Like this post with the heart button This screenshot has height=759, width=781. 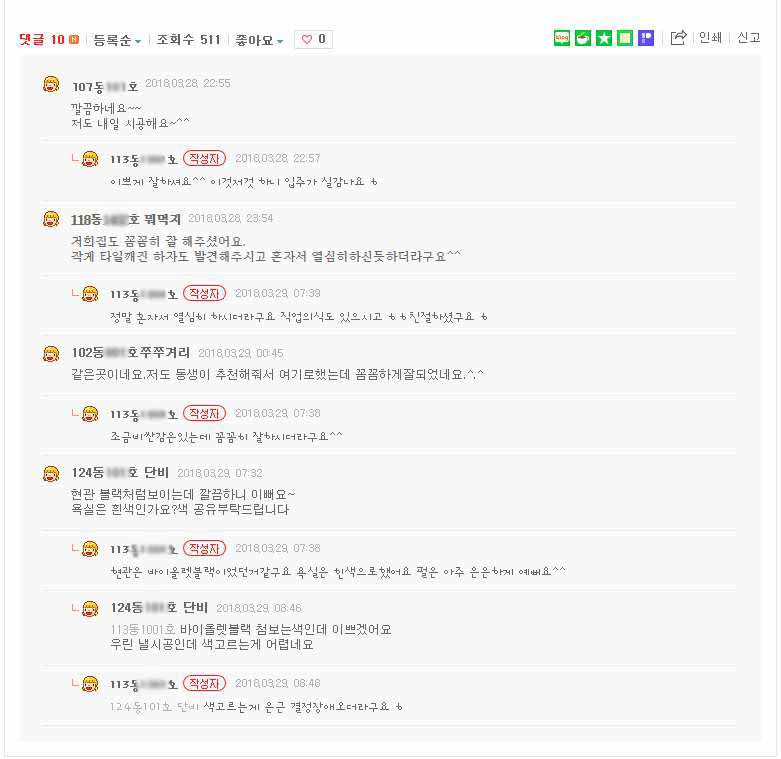pos(313,40)
